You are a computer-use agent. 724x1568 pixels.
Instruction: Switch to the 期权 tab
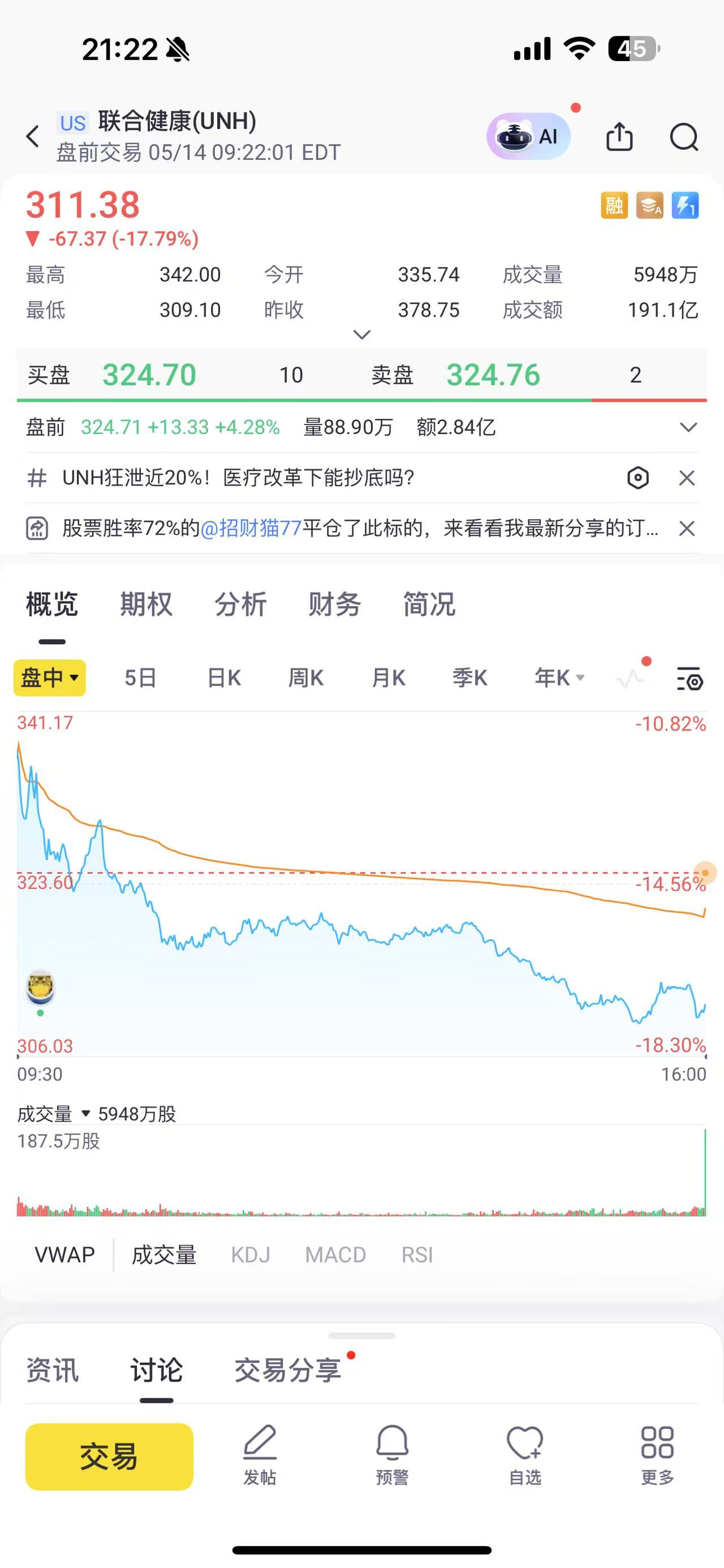point(146,604)
